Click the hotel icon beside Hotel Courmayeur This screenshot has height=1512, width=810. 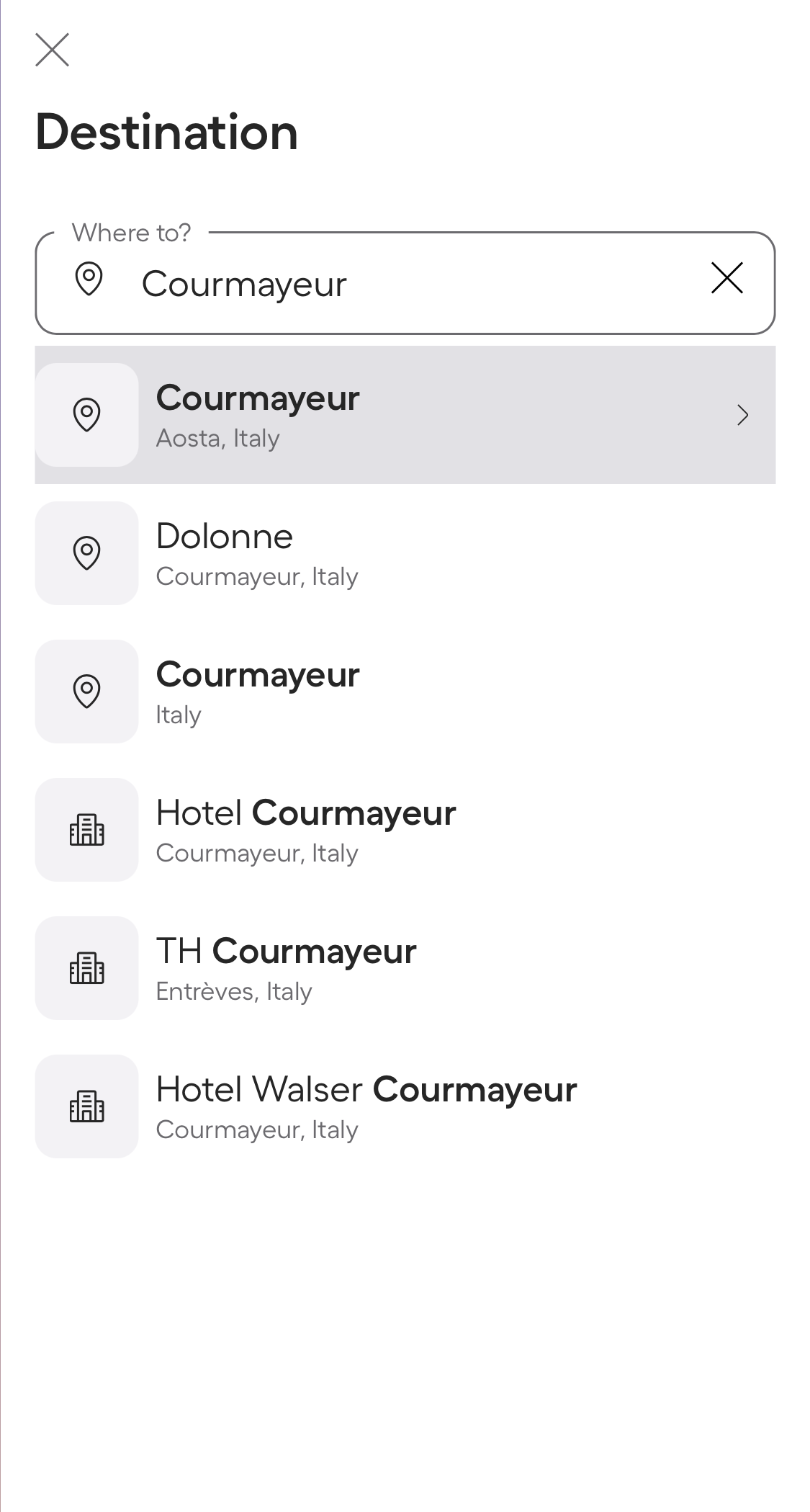pos(86,830)
